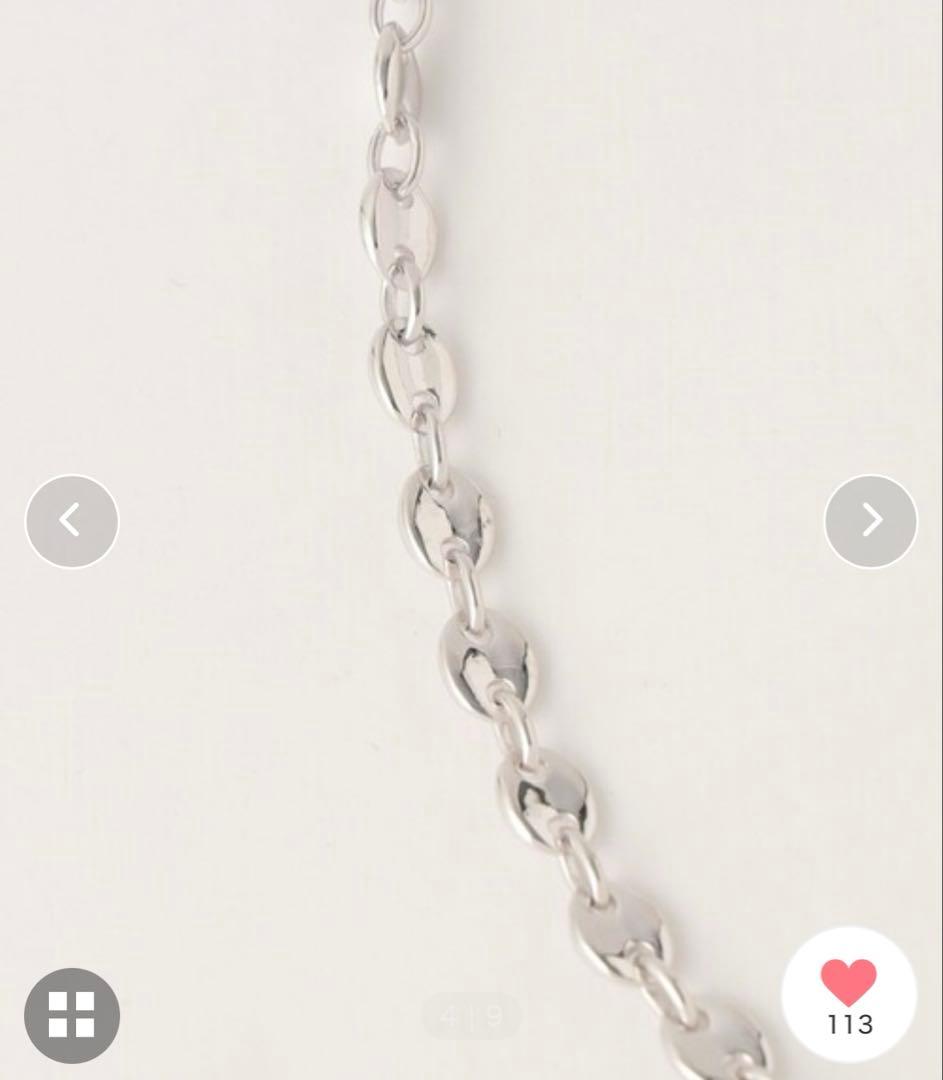
Task: Go to the previous product photo
Action: coord(72,521)
